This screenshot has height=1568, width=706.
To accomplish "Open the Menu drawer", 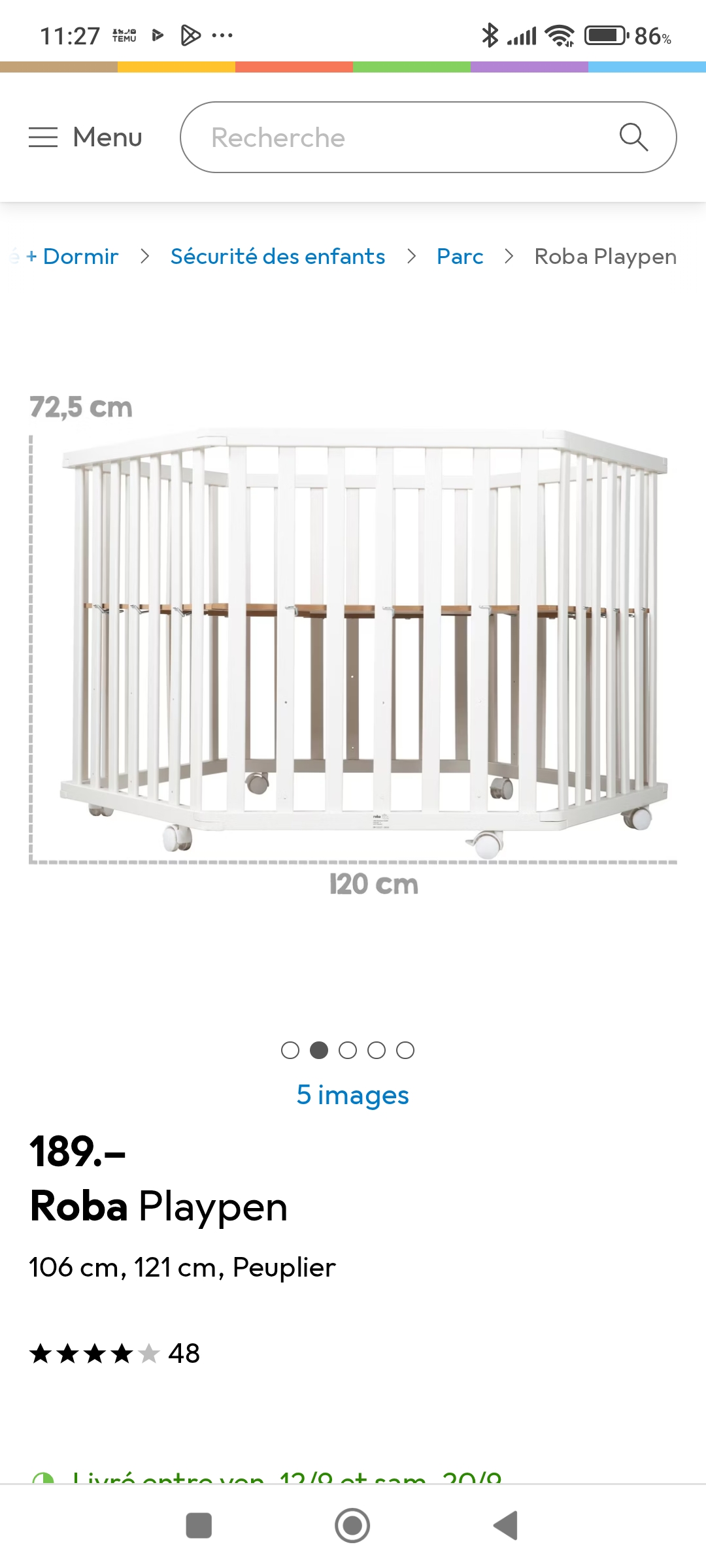I will 86,137.
